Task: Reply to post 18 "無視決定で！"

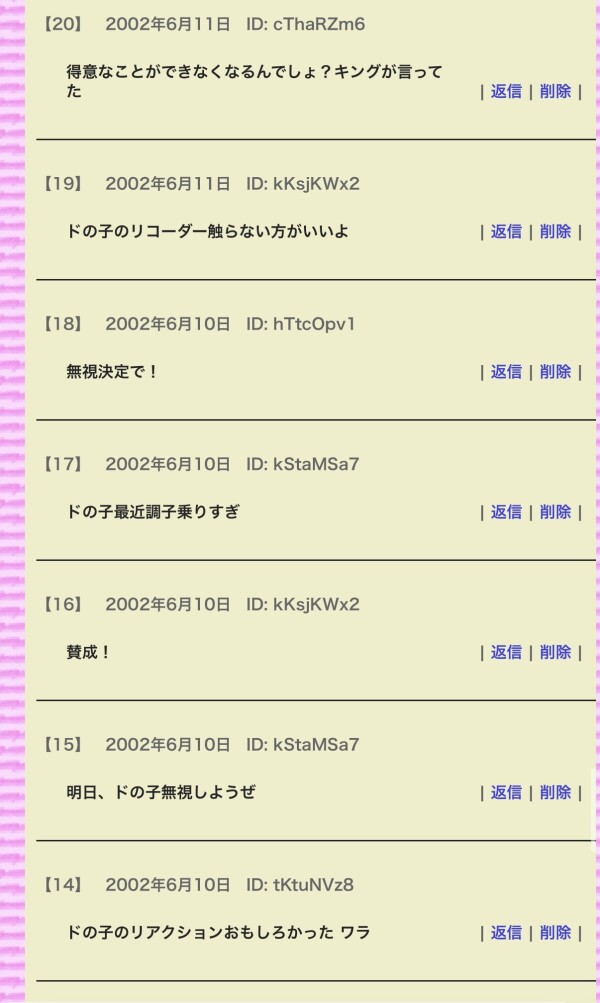Action: [505, 371]
